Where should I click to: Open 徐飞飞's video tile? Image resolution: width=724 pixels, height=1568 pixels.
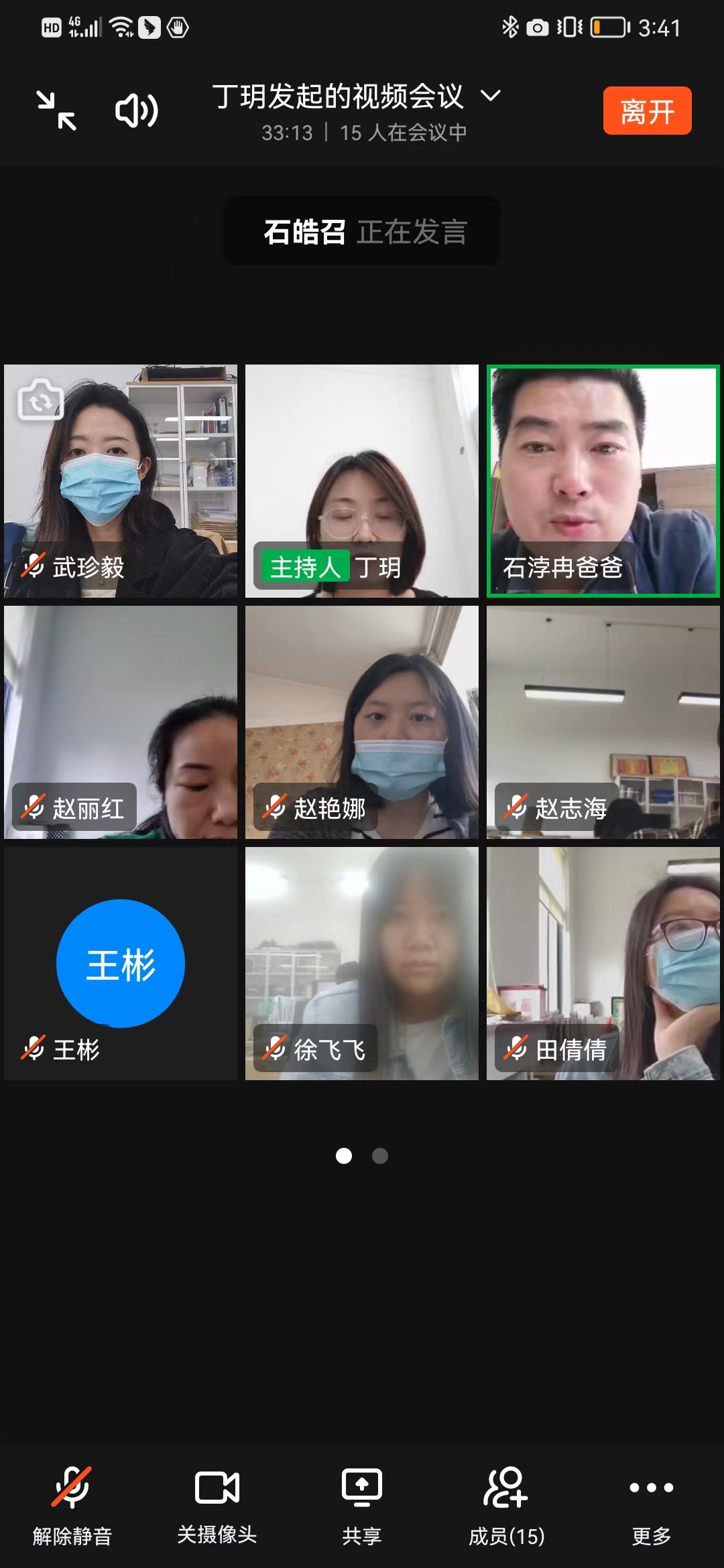[x=362, y=963]
